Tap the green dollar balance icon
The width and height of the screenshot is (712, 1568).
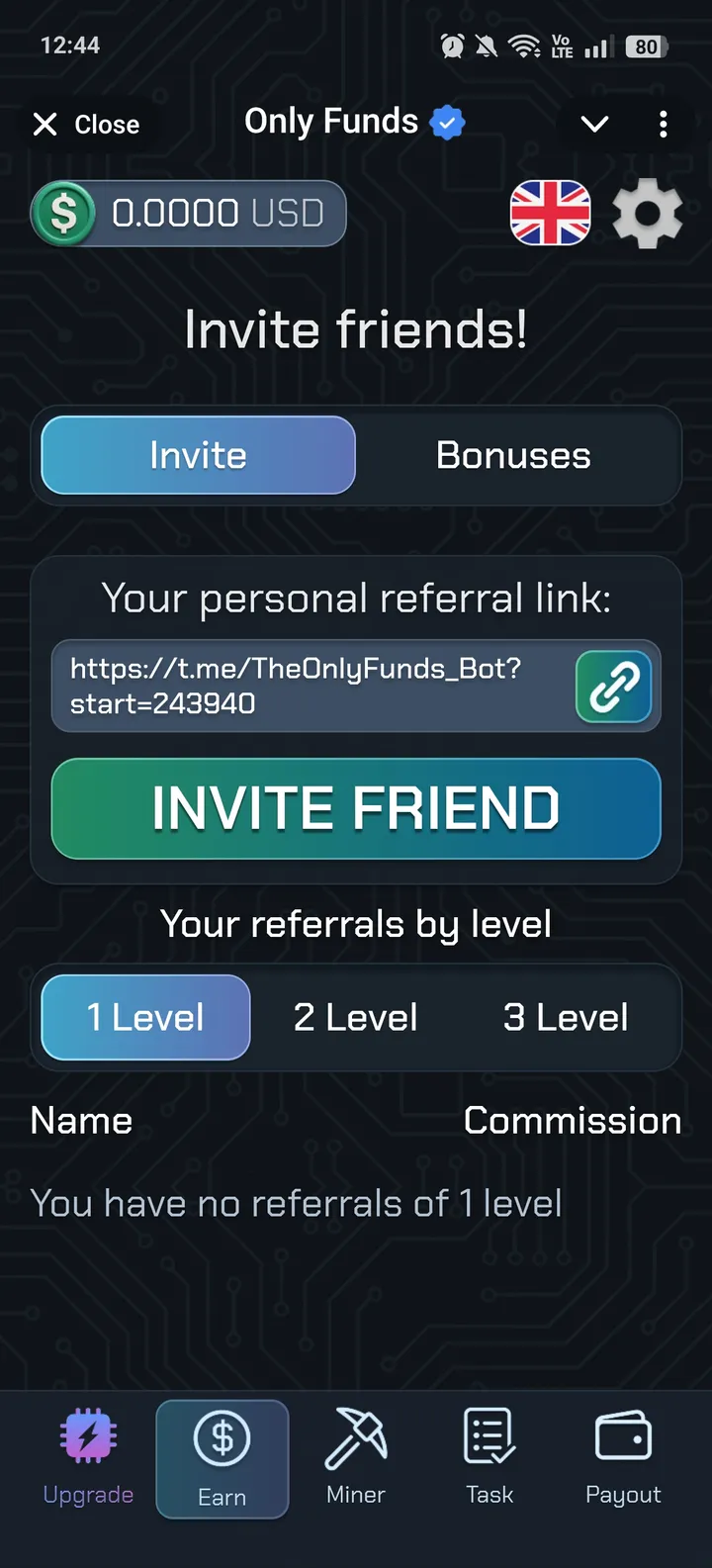61,213
